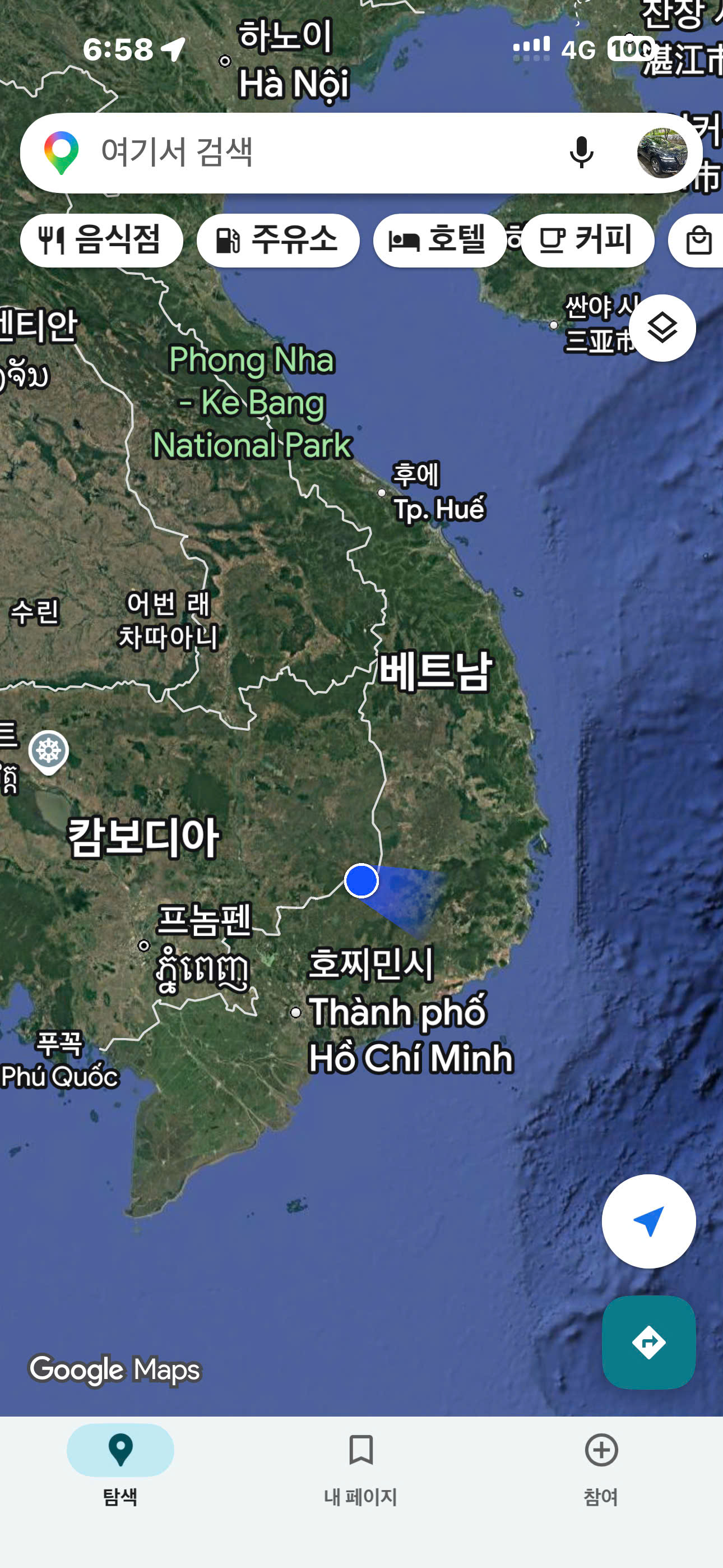Start voice search with the microphone
The height and width of the screenshot is (1568, 723).
(x=581, y=152)
